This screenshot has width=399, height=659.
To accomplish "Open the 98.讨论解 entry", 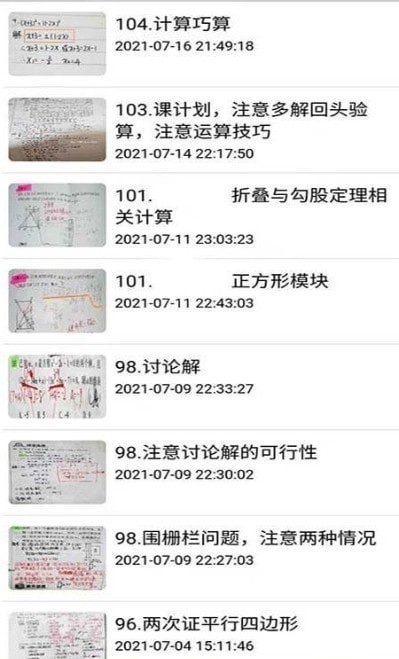I will tap(199, 387).
